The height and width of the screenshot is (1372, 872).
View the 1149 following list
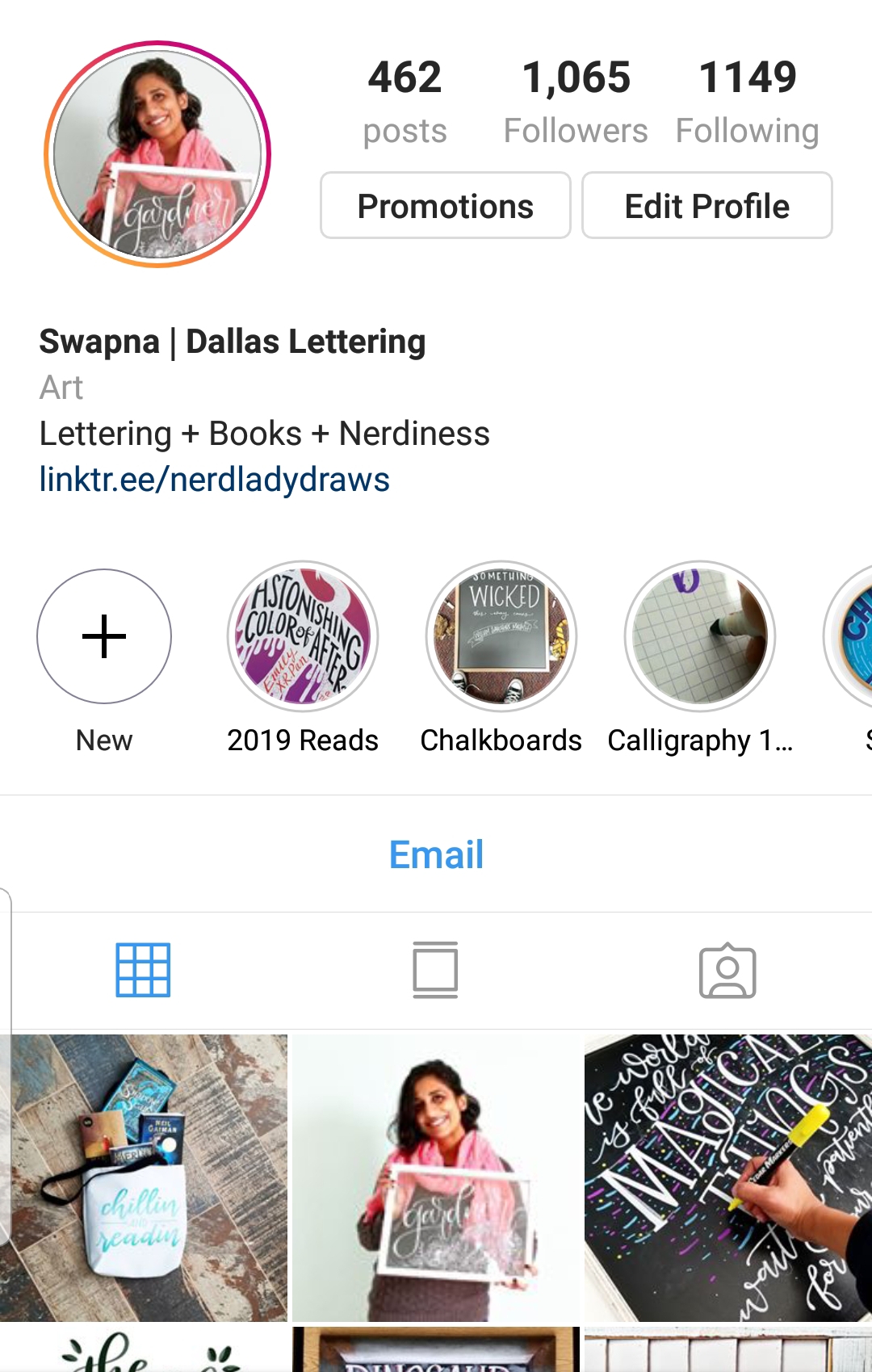[747, 101]
